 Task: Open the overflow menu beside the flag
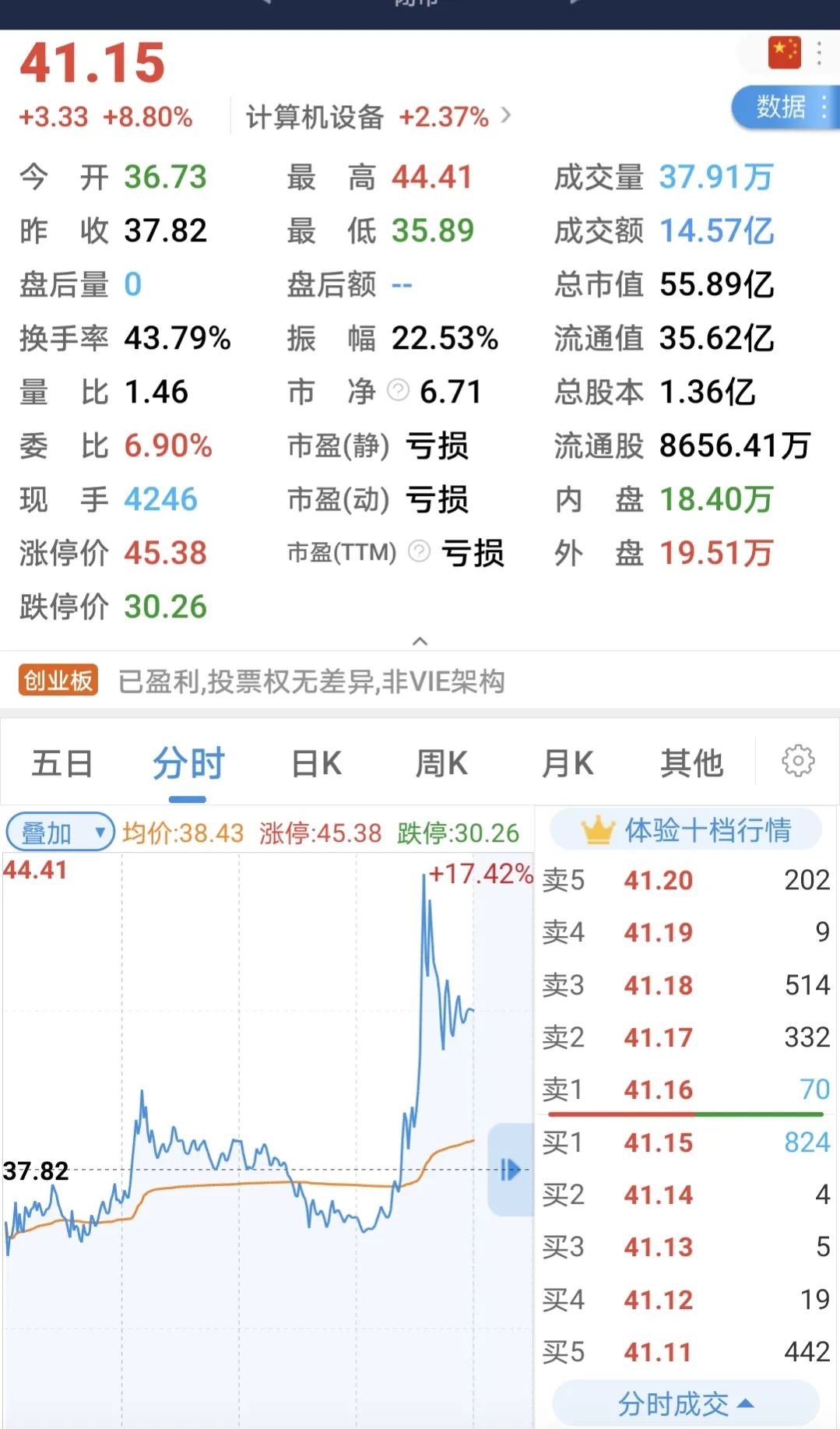pyautogui.click(x=819, y=52)
